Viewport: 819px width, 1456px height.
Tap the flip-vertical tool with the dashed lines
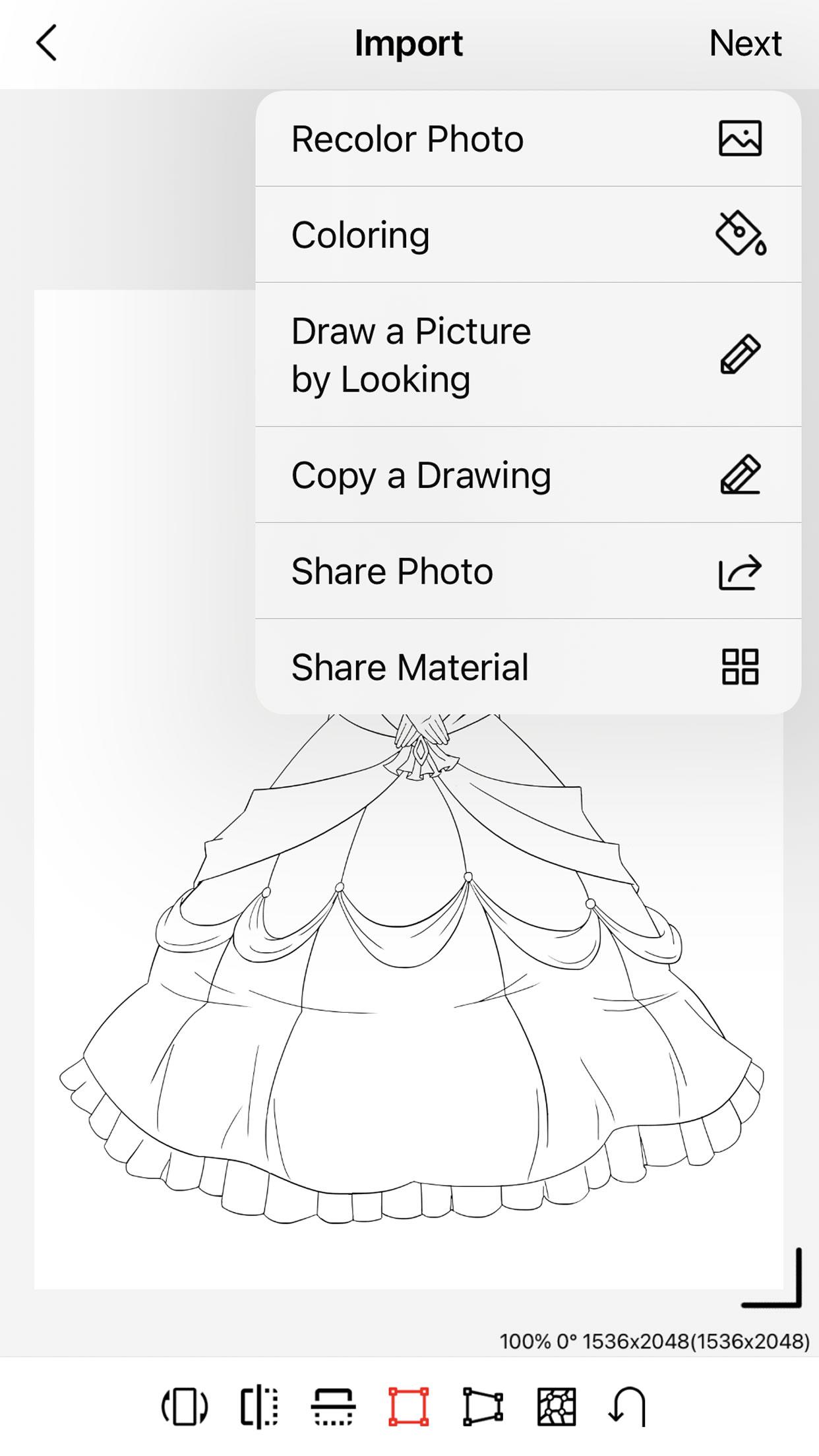tap(333, 1407)
